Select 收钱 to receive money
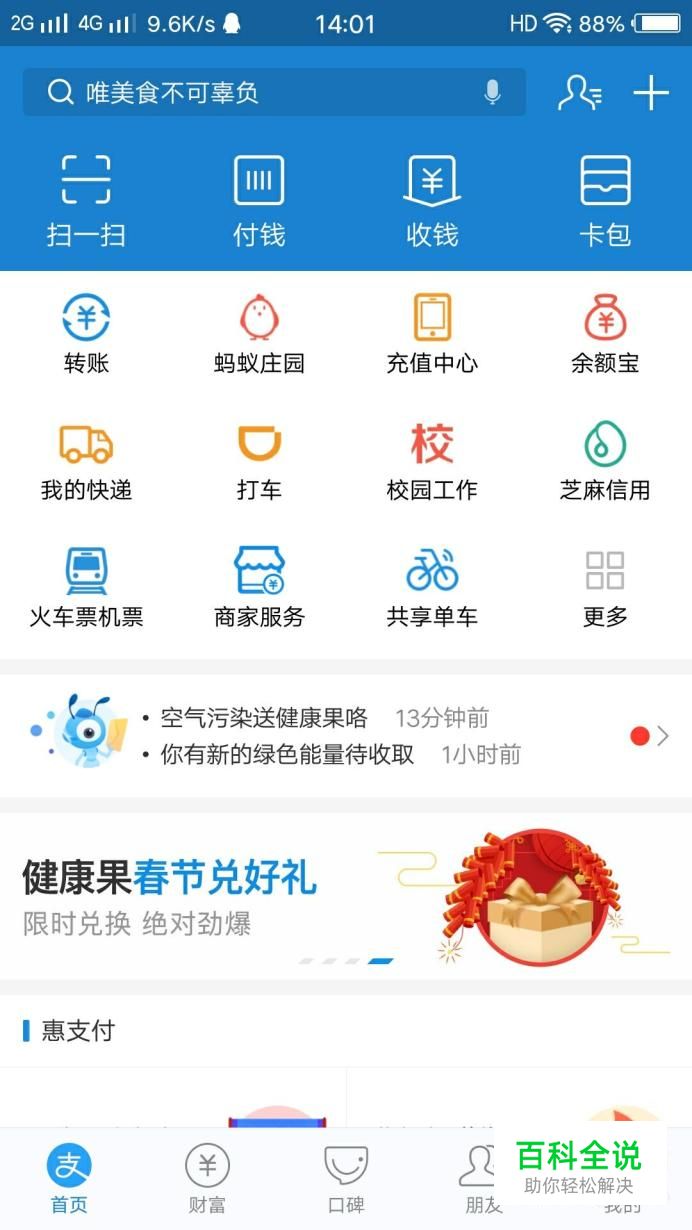 click(432, 200)
